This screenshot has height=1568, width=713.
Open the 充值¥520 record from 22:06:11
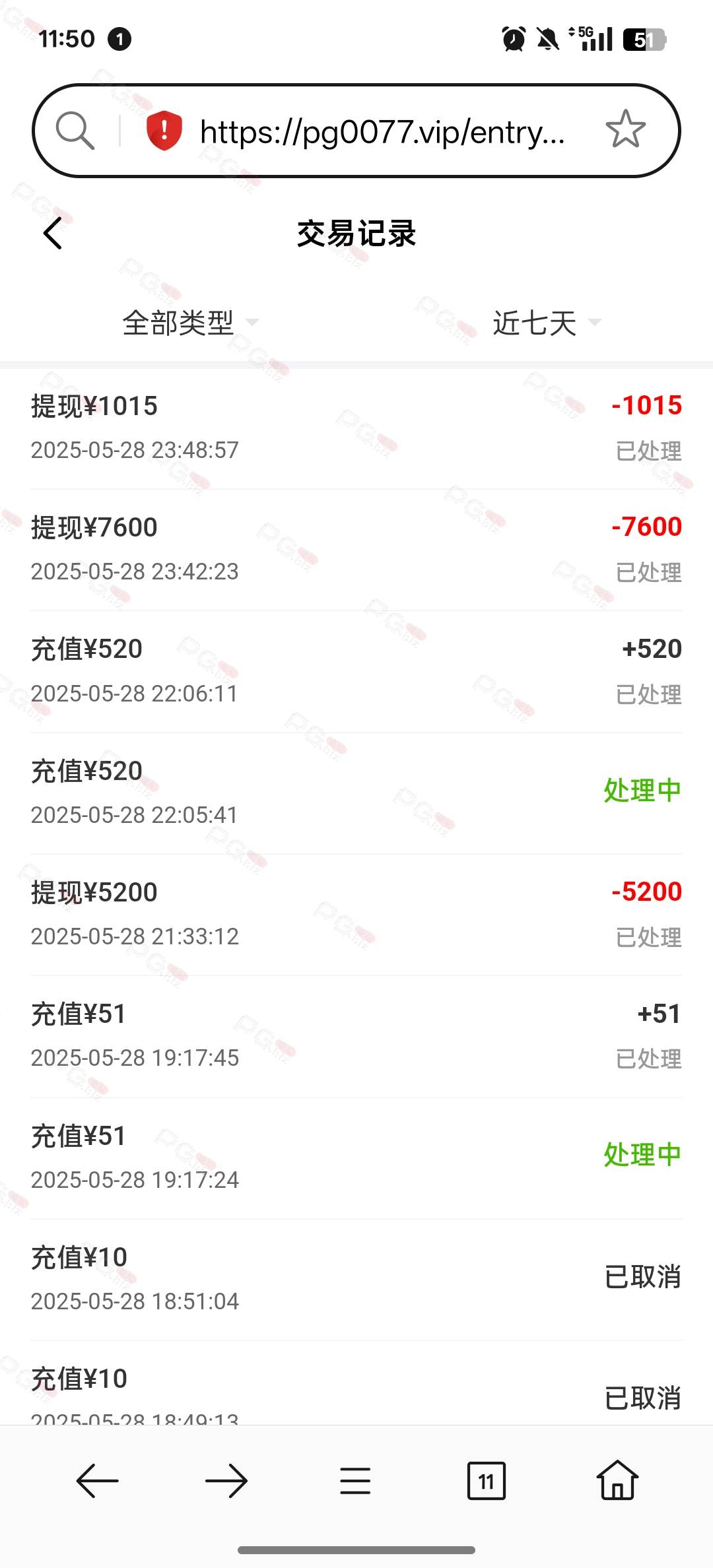click(356, 671)
